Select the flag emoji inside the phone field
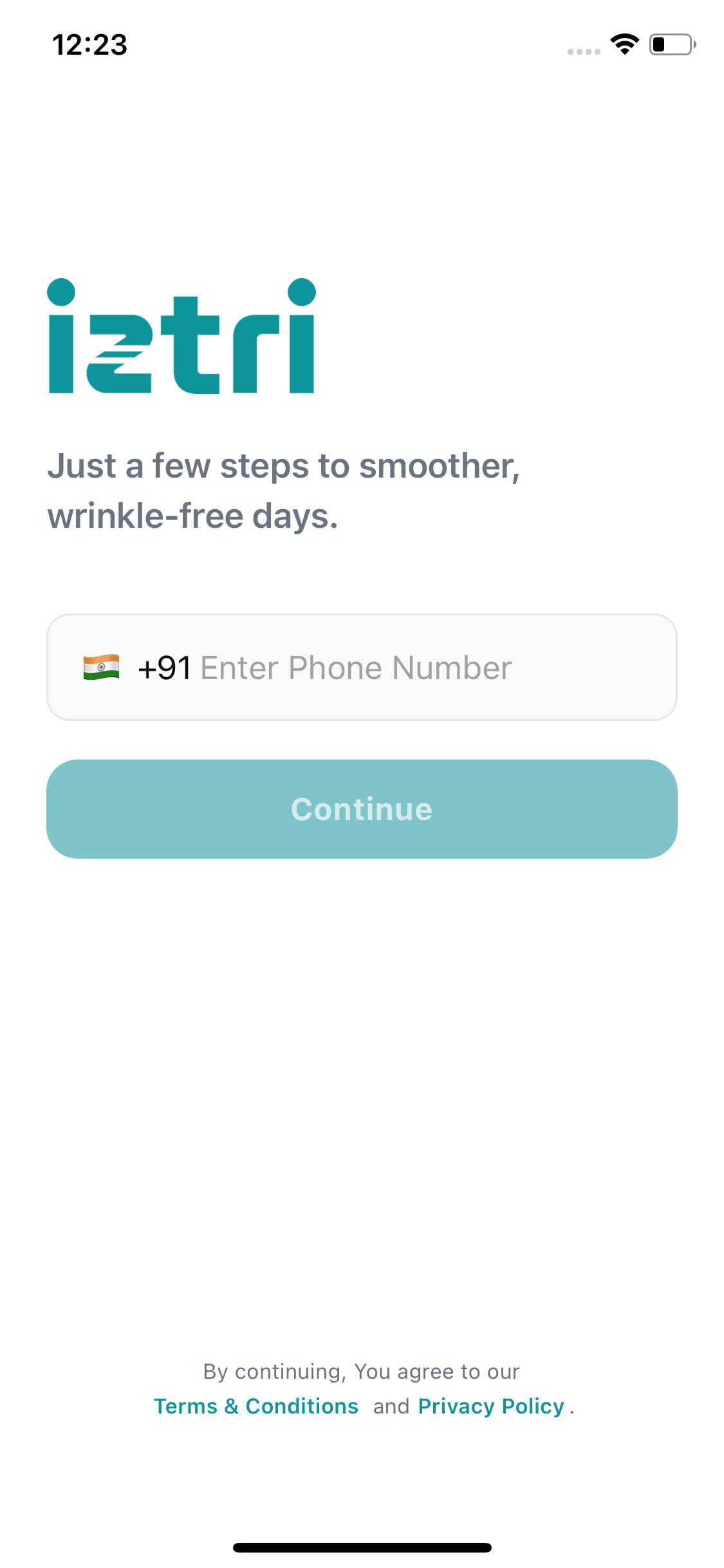The width and height of the screenshot is (724, 1568). pos(102,667)
